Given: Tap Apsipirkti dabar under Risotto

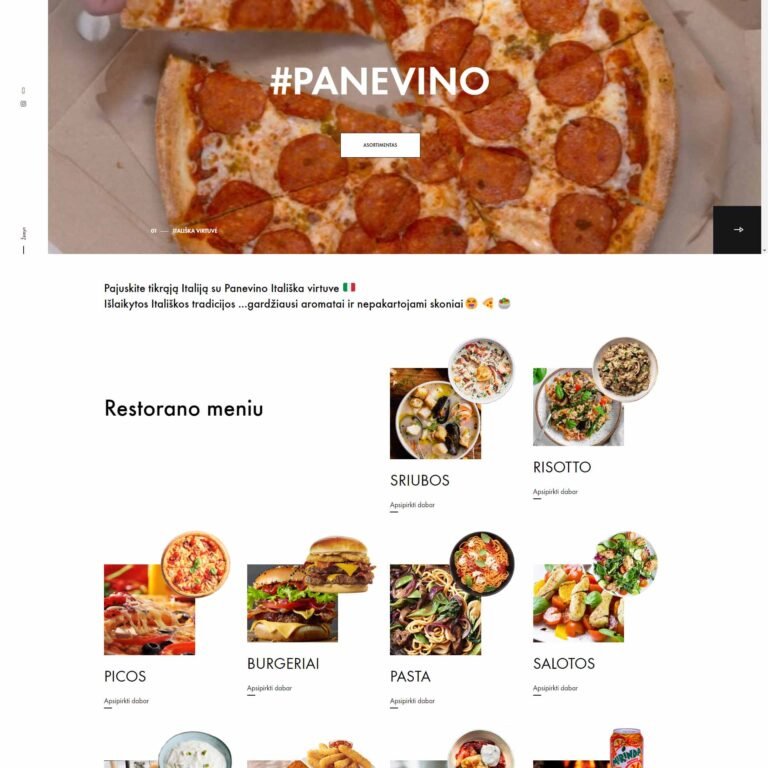Looking at the screenshot, I should click(x=555, y=492).
